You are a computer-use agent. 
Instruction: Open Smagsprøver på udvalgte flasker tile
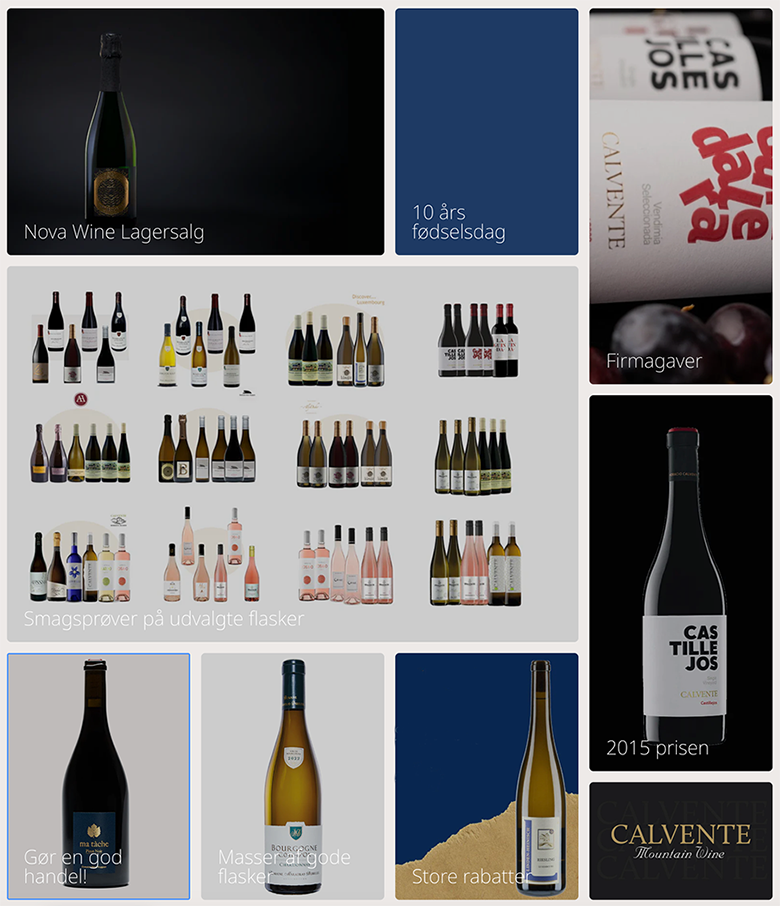pyautogui.click(x=292, y=453)
